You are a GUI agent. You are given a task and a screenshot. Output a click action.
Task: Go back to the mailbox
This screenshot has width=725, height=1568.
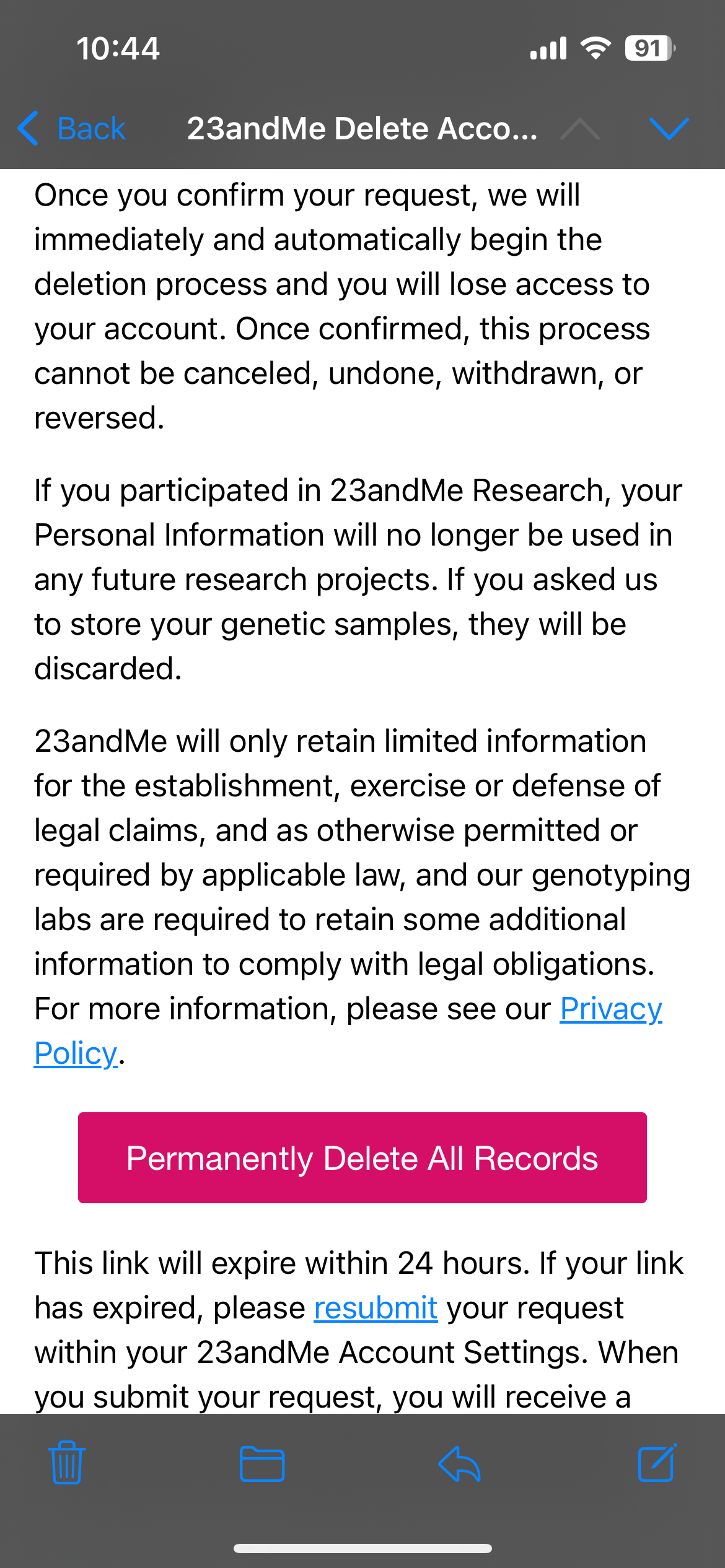(x=72, y=129)
